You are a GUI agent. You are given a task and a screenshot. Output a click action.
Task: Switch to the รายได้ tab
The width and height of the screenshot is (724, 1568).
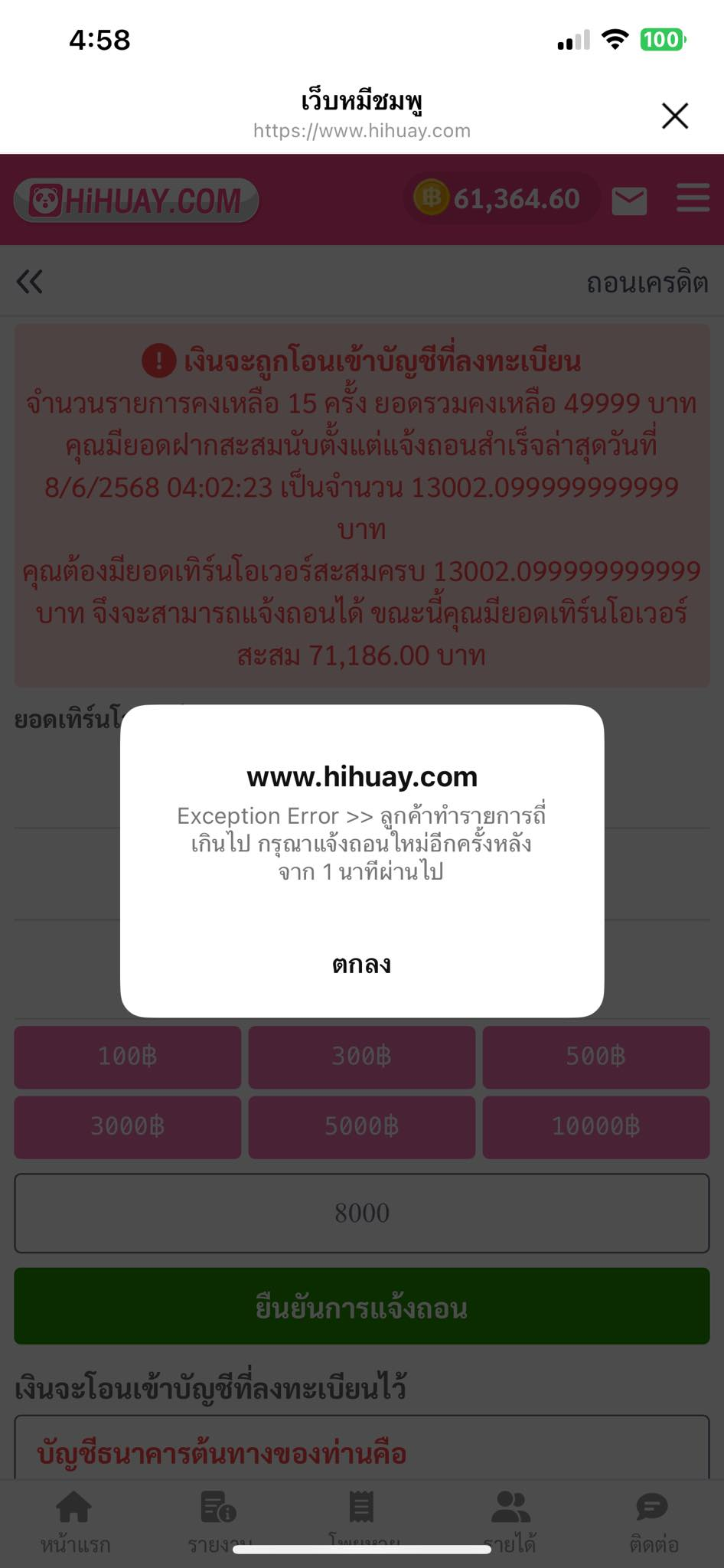[x=509, y=1520]
